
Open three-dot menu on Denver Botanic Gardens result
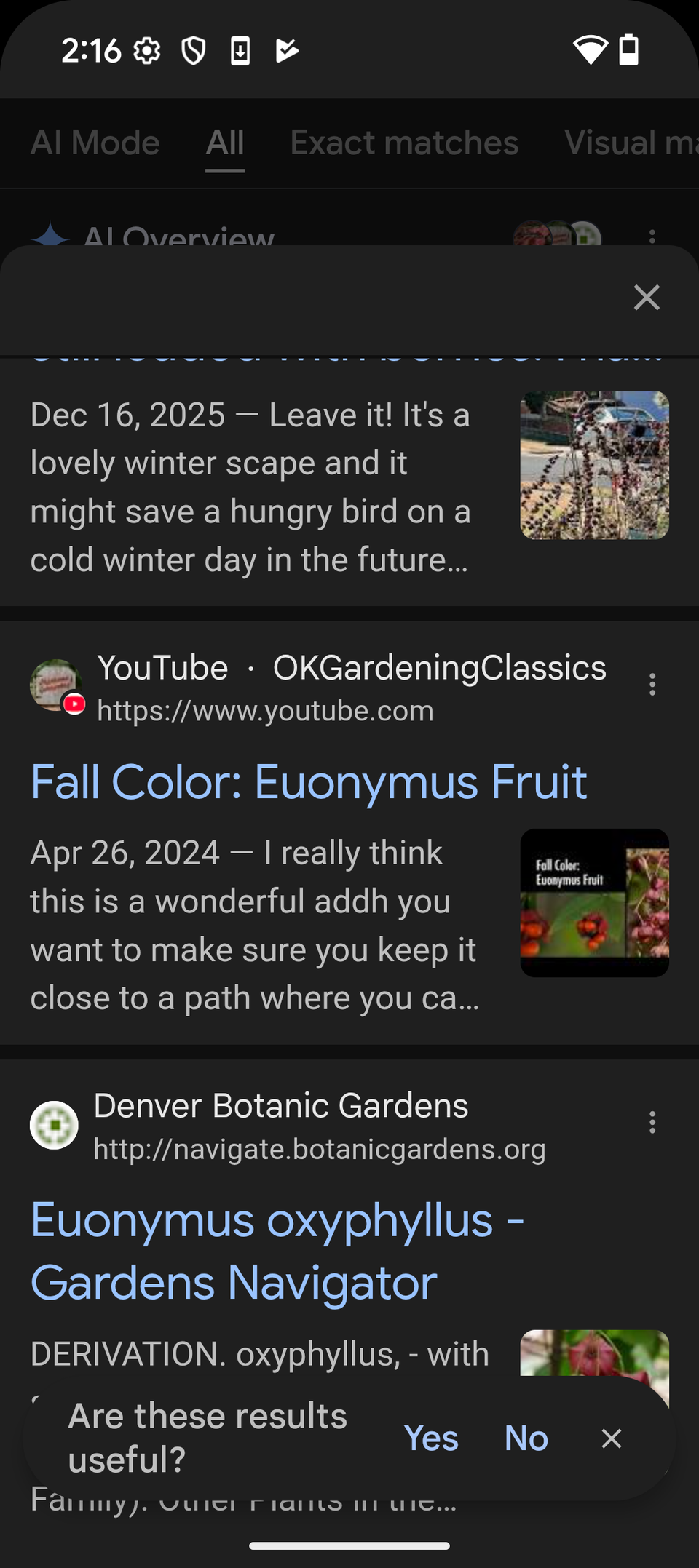(652, 1123)
